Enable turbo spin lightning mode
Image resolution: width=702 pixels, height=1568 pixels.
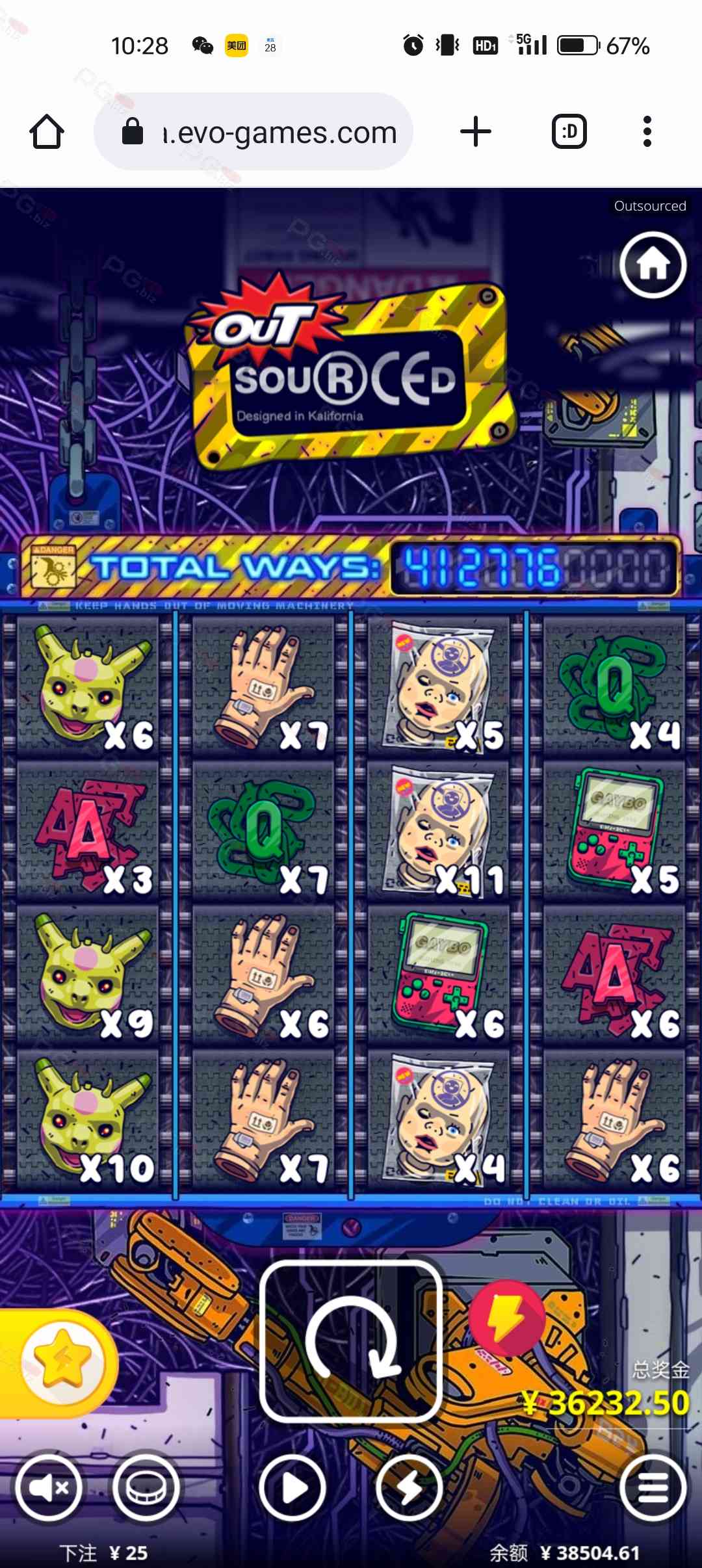[x=409, y=1487]
